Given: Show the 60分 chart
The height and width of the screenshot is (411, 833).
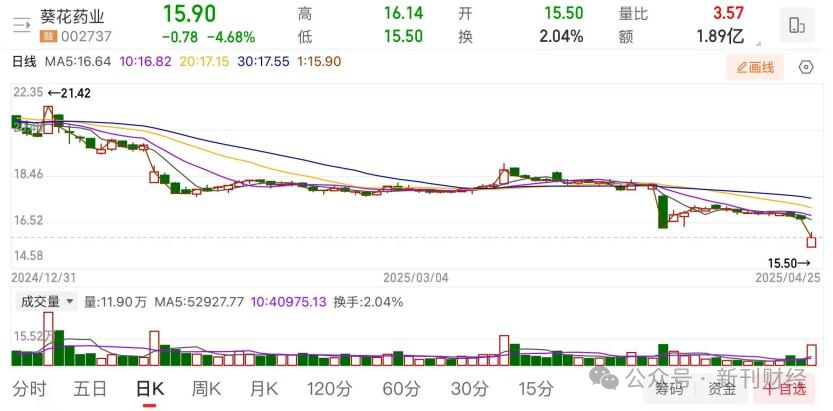Looking at the screenshot, I should 400,388.
